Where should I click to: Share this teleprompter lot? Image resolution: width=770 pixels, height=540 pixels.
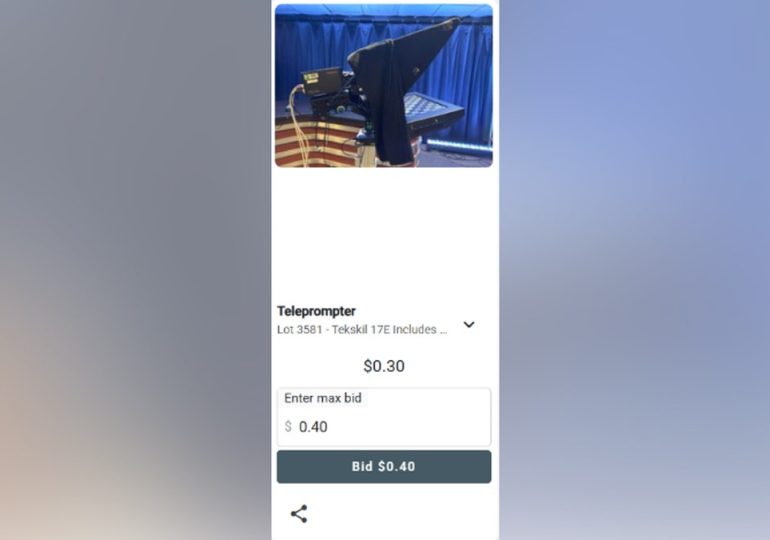click(x=298, y=514)
